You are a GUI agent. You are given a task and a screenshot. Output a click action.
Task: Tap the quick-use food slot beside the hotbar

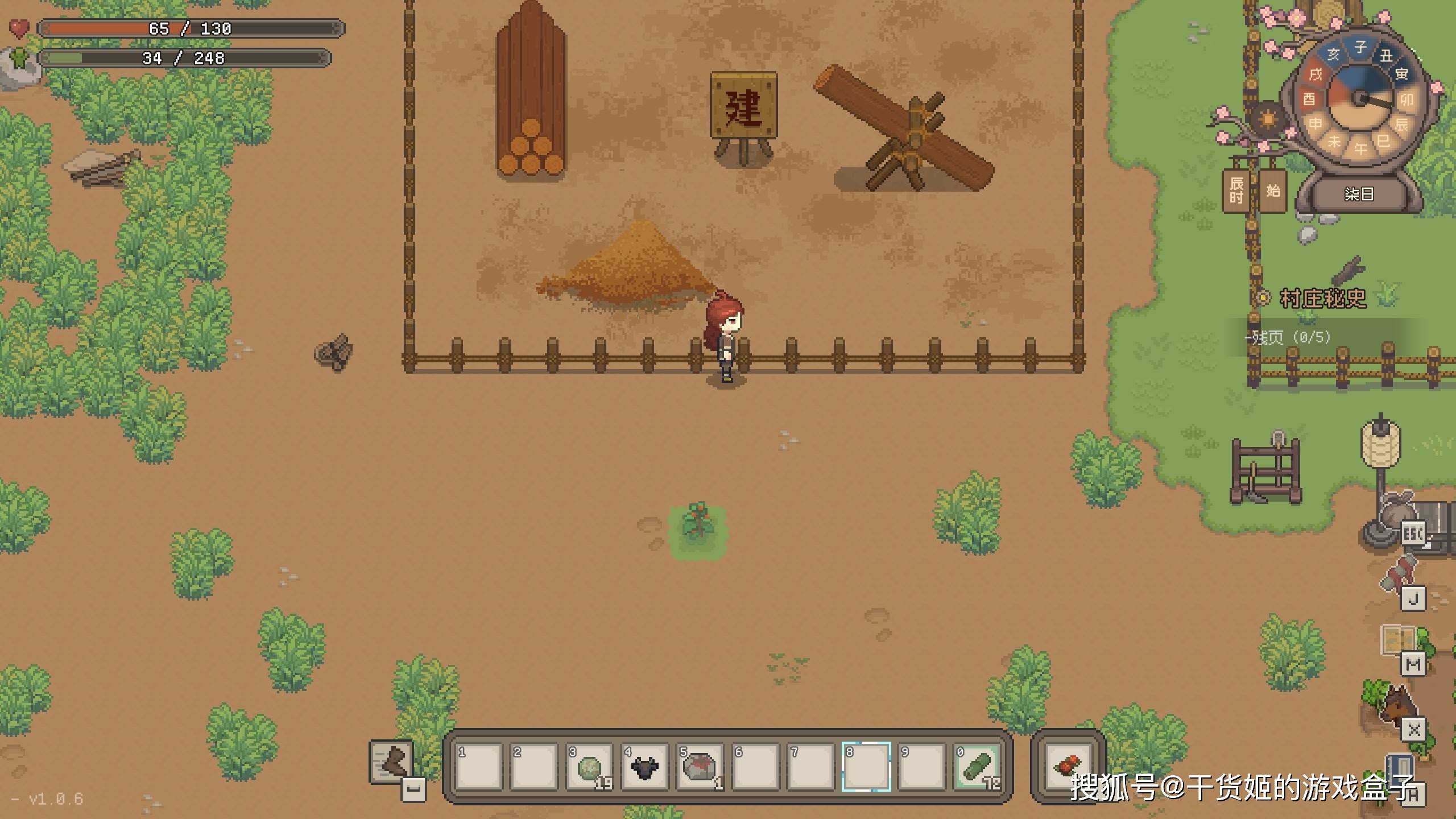[1068, 766]
